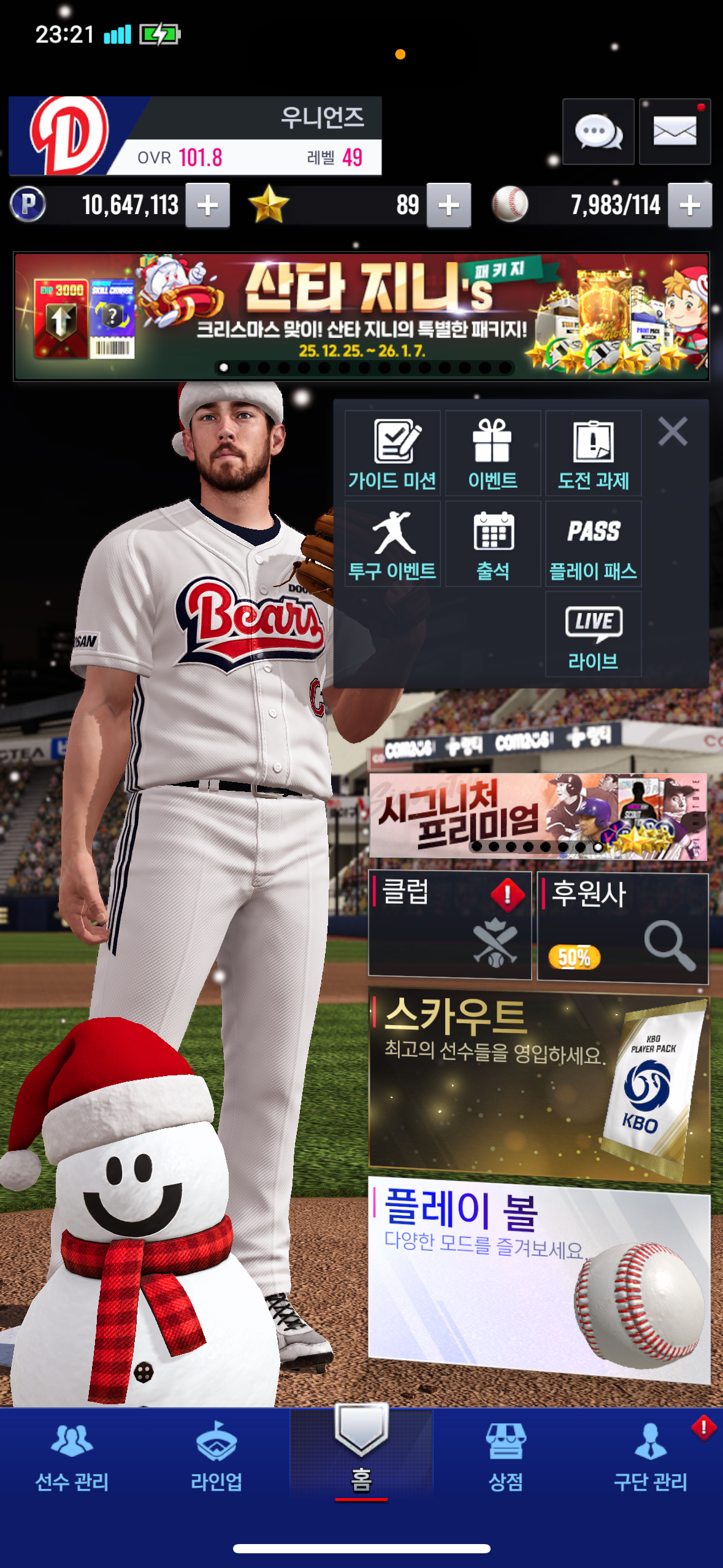Screen dimensions: 723x1568
Task: Close the quick menu panel
Action: 673,431
